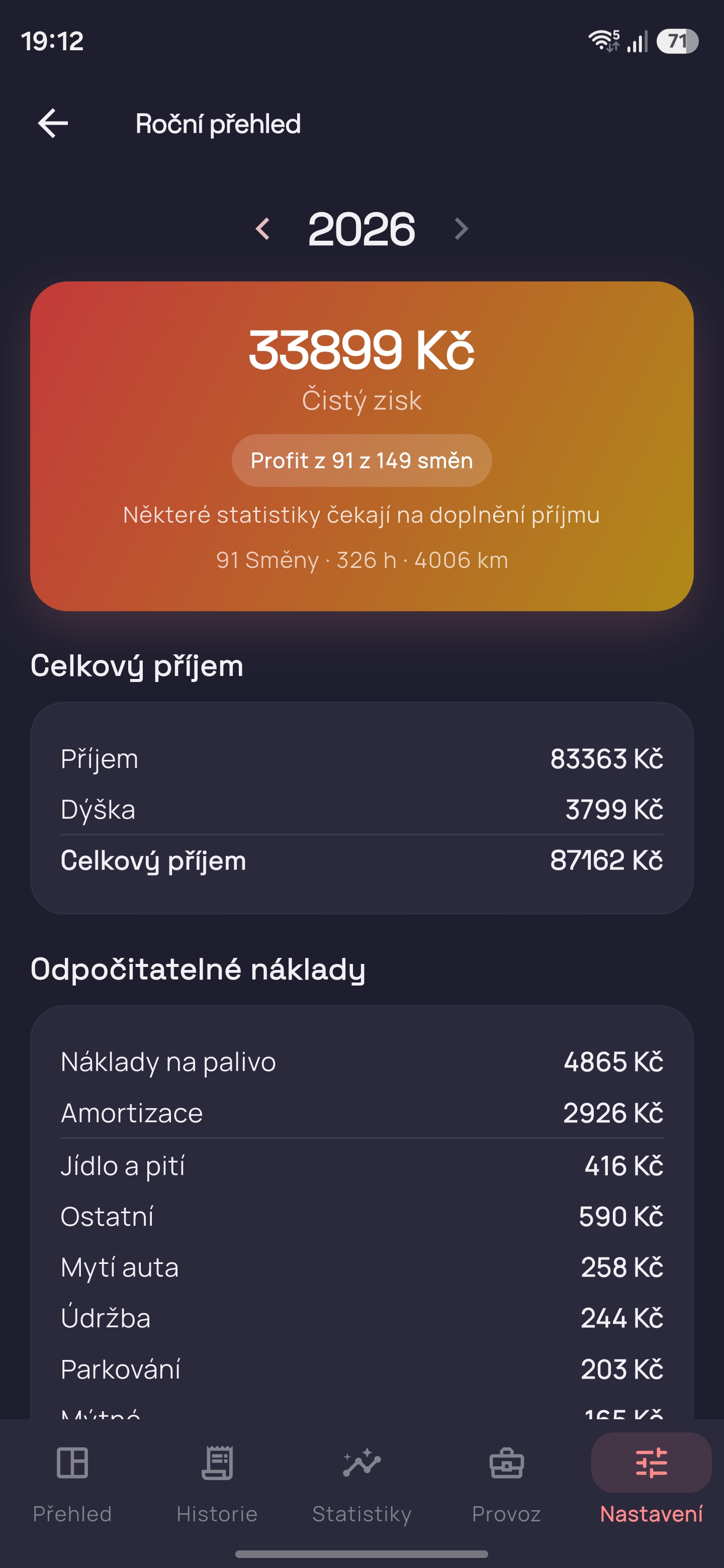The image size is (724, 1568).
Task: Open the Přehled dashboard icon
Action: pos(72,1464)
